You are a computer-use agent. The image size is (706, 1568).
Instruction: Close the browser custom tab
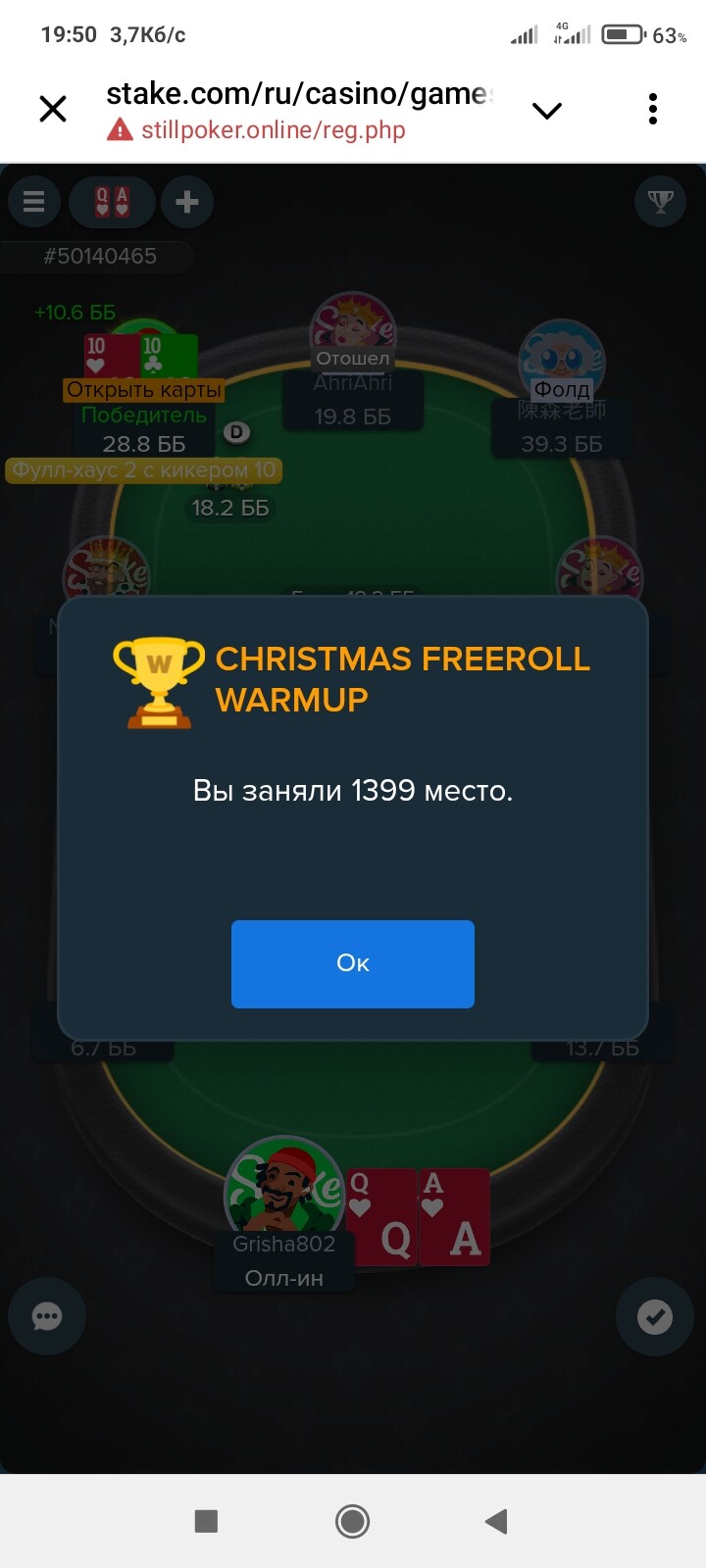click(53, 109)
